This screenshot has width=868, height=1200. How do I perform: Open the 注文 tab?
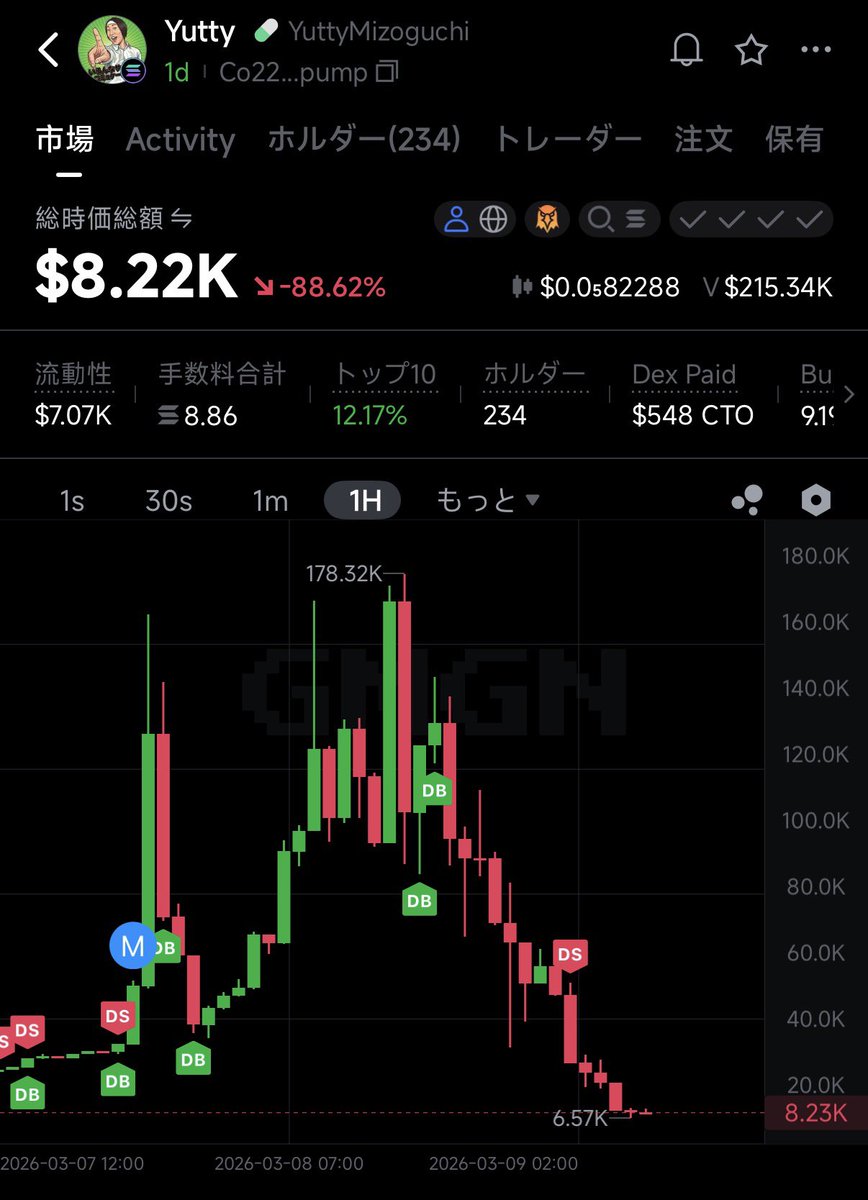click(x=703, y=140)
